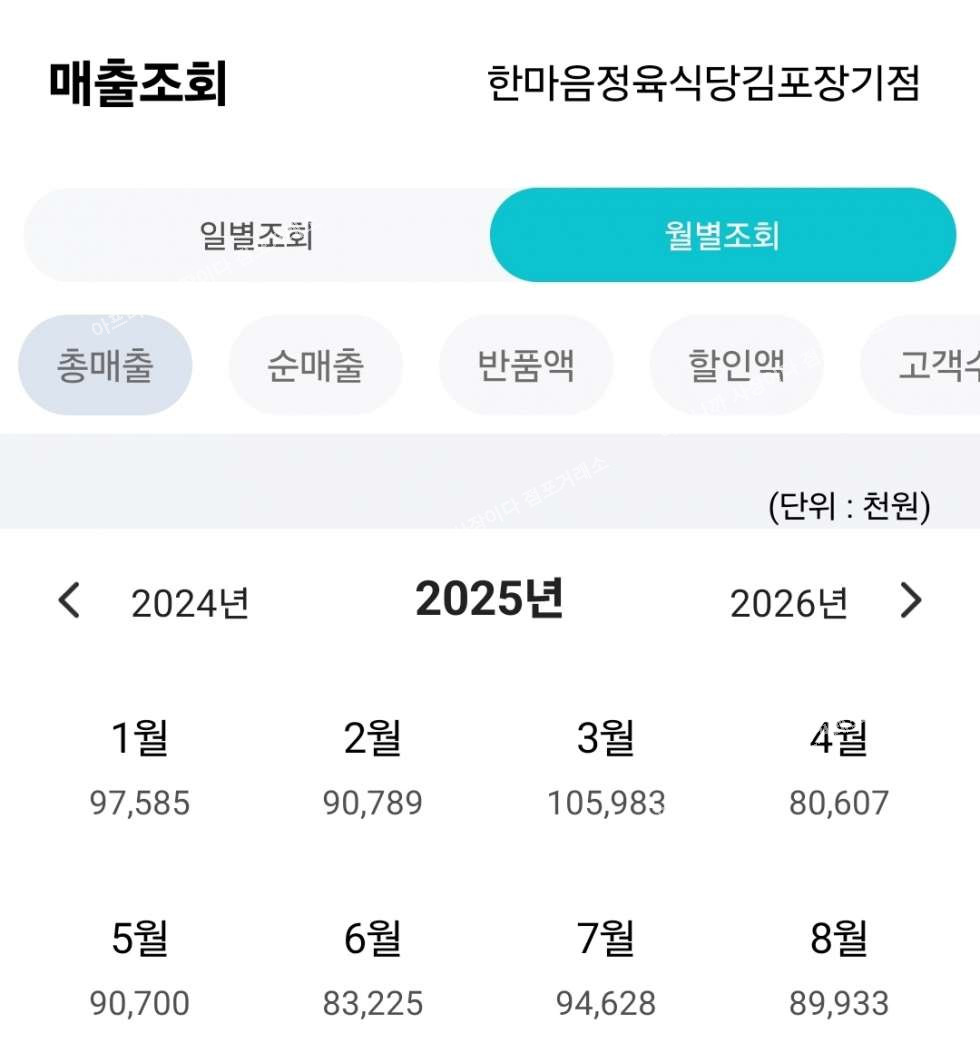Switch to the 일별조회 tab

pos(257,236)
